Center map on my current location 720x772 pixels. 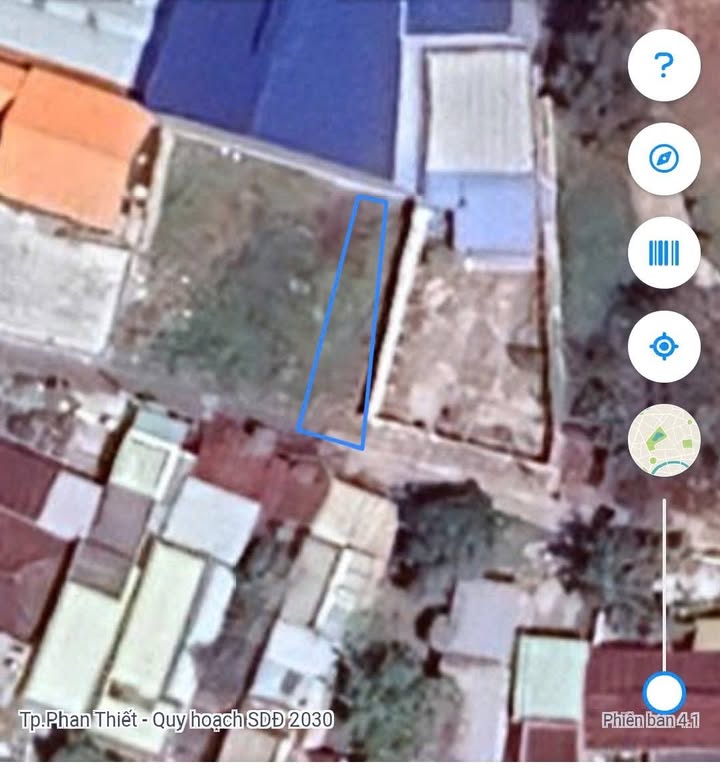click(663, 347)
